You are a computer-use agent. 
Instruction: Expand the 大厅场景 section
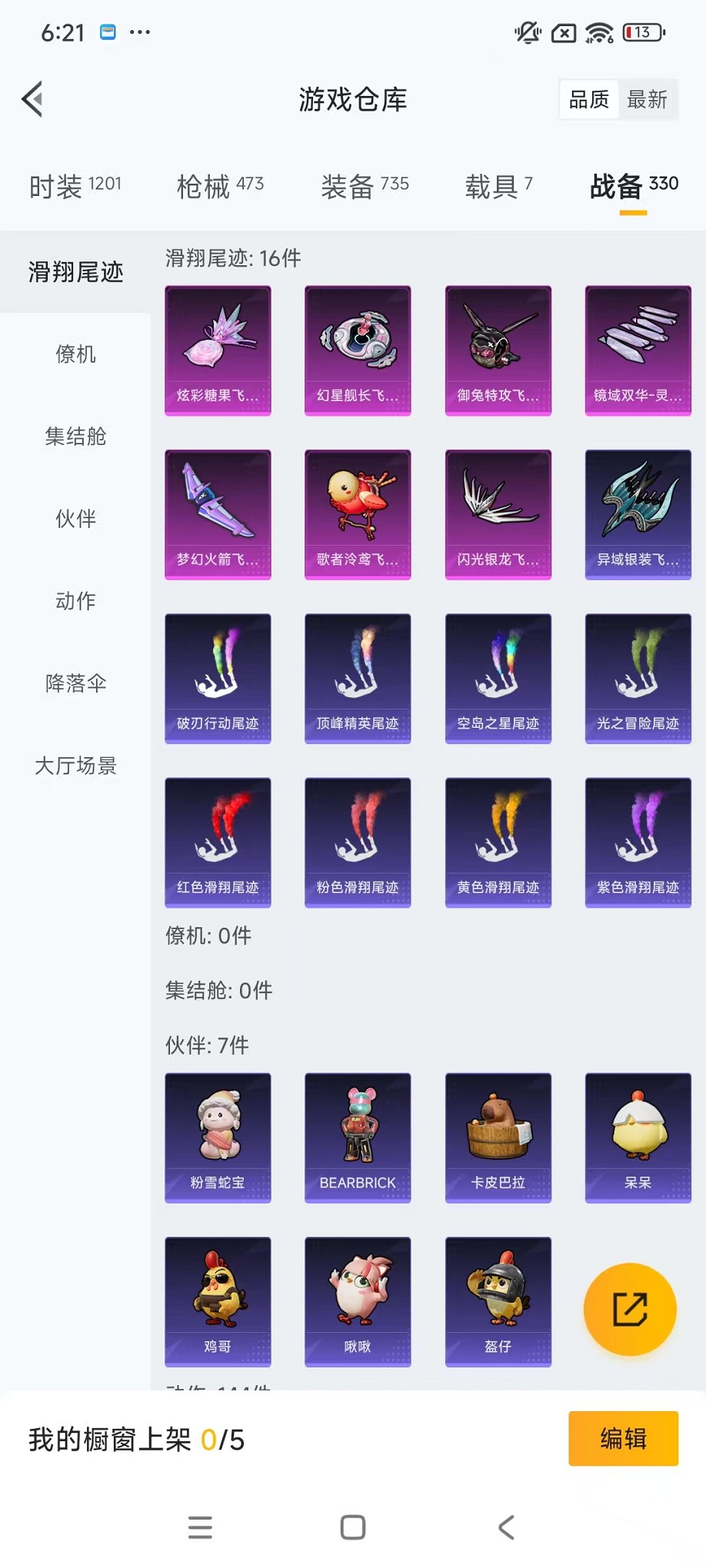(x=75, y=766)
